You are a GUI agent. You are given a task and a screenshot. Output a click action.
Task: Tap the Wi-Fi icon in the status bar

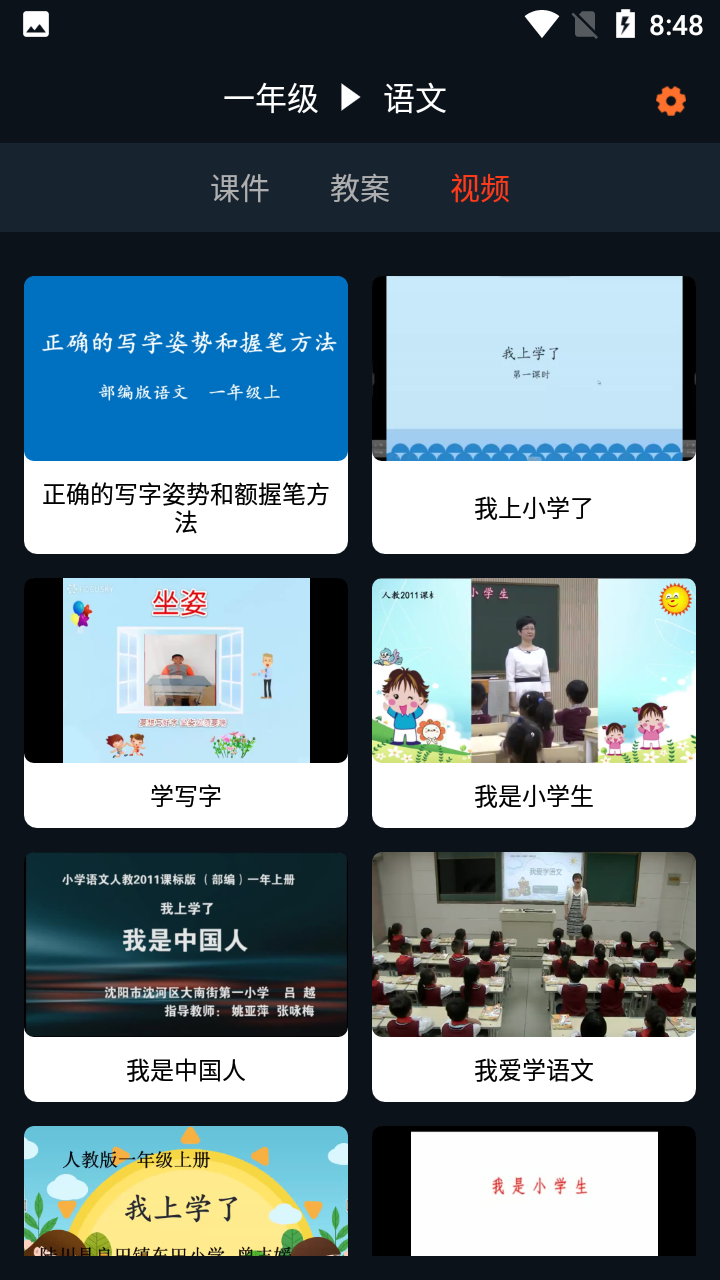[x=541, y=25]
